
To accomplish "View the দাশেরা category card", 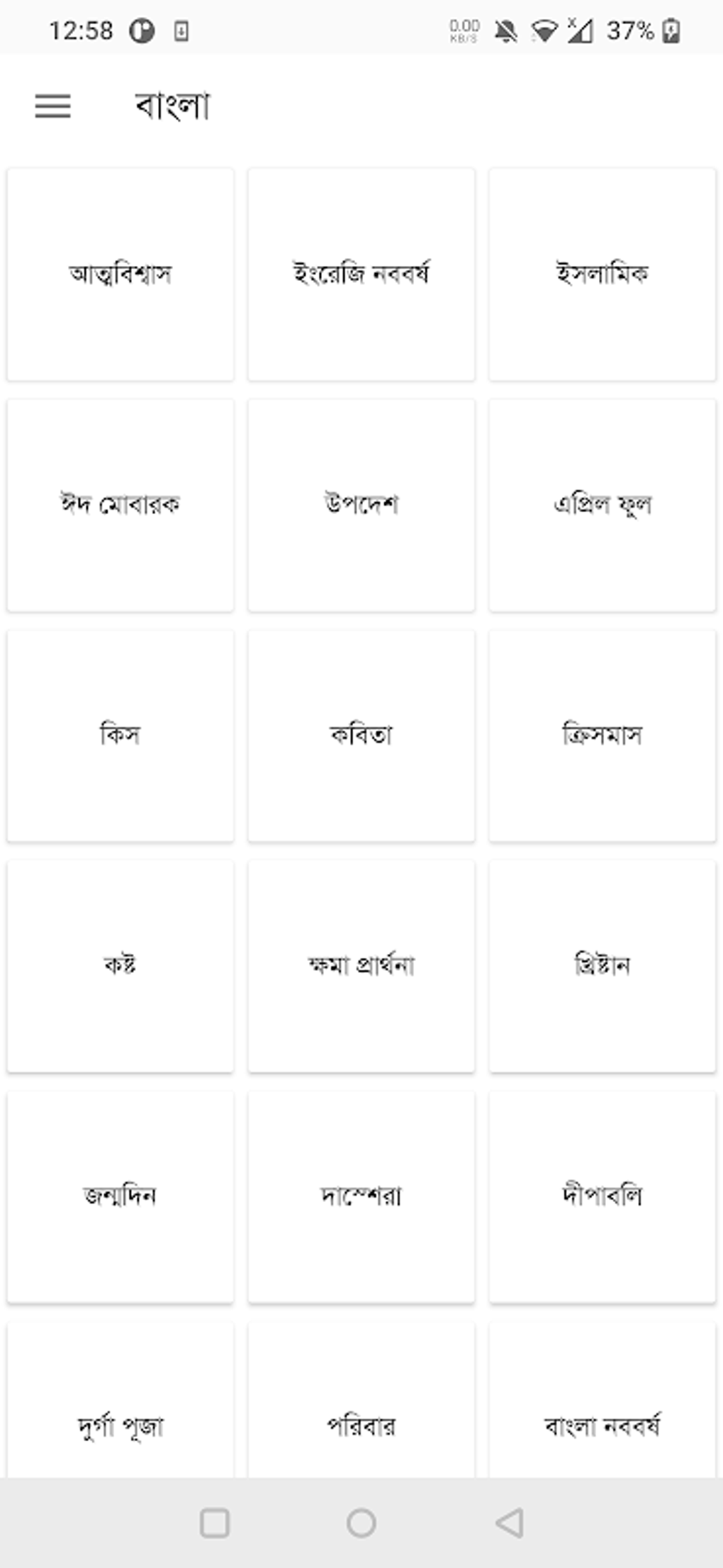I will click(361, 1196).
